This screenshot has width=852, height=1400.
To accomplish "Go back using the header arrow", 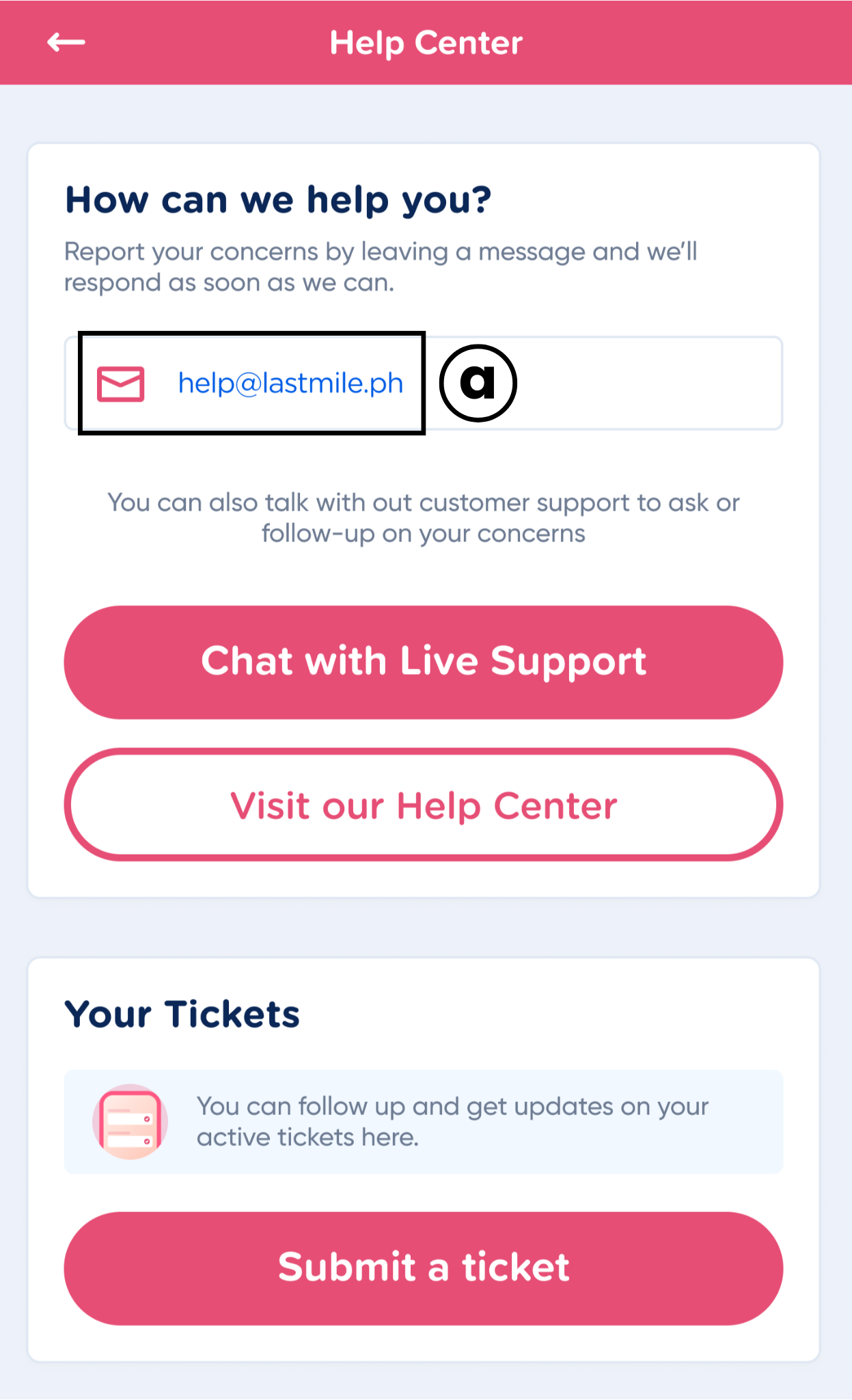I will [66, 42].
